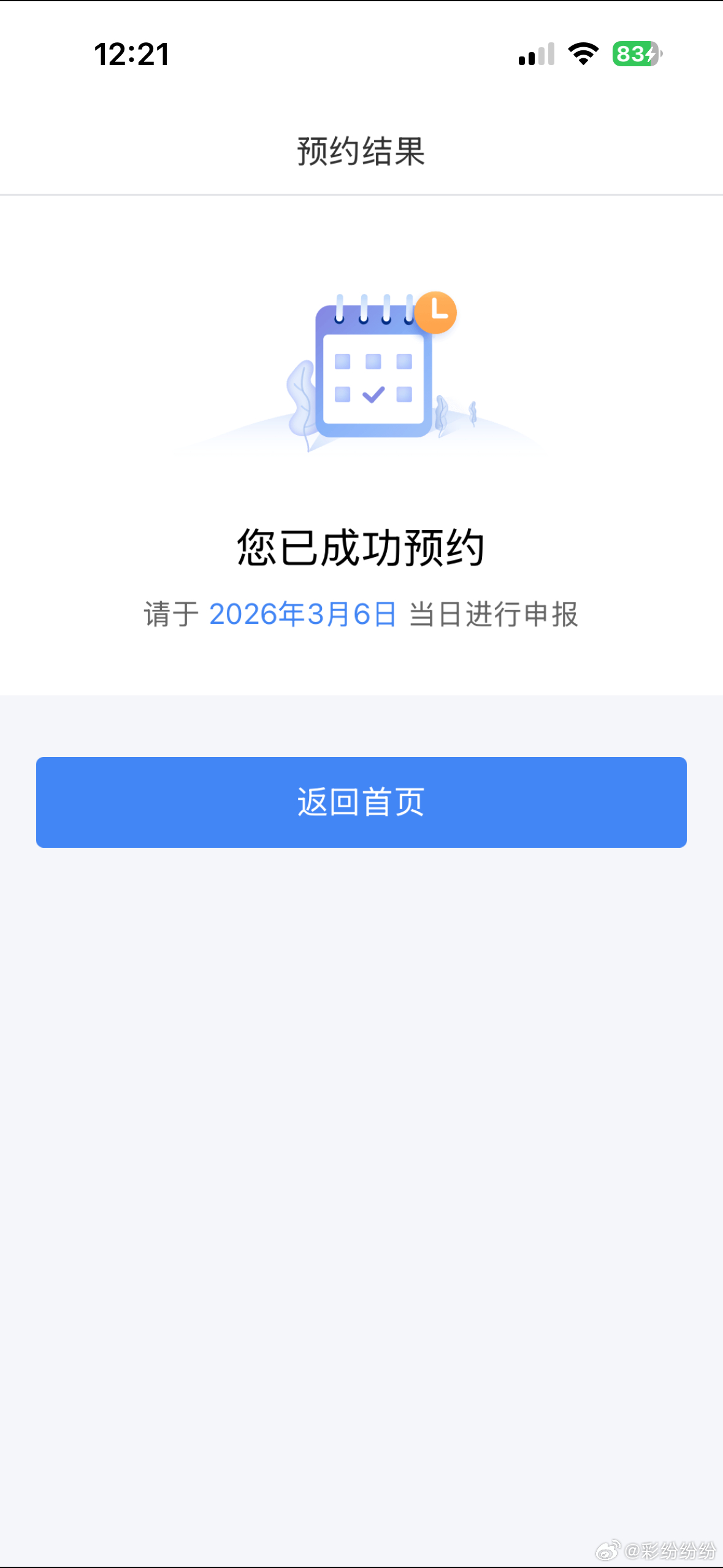
Task: Tap the time 12:21 in the status bar
Action: [x=132, y=55]
